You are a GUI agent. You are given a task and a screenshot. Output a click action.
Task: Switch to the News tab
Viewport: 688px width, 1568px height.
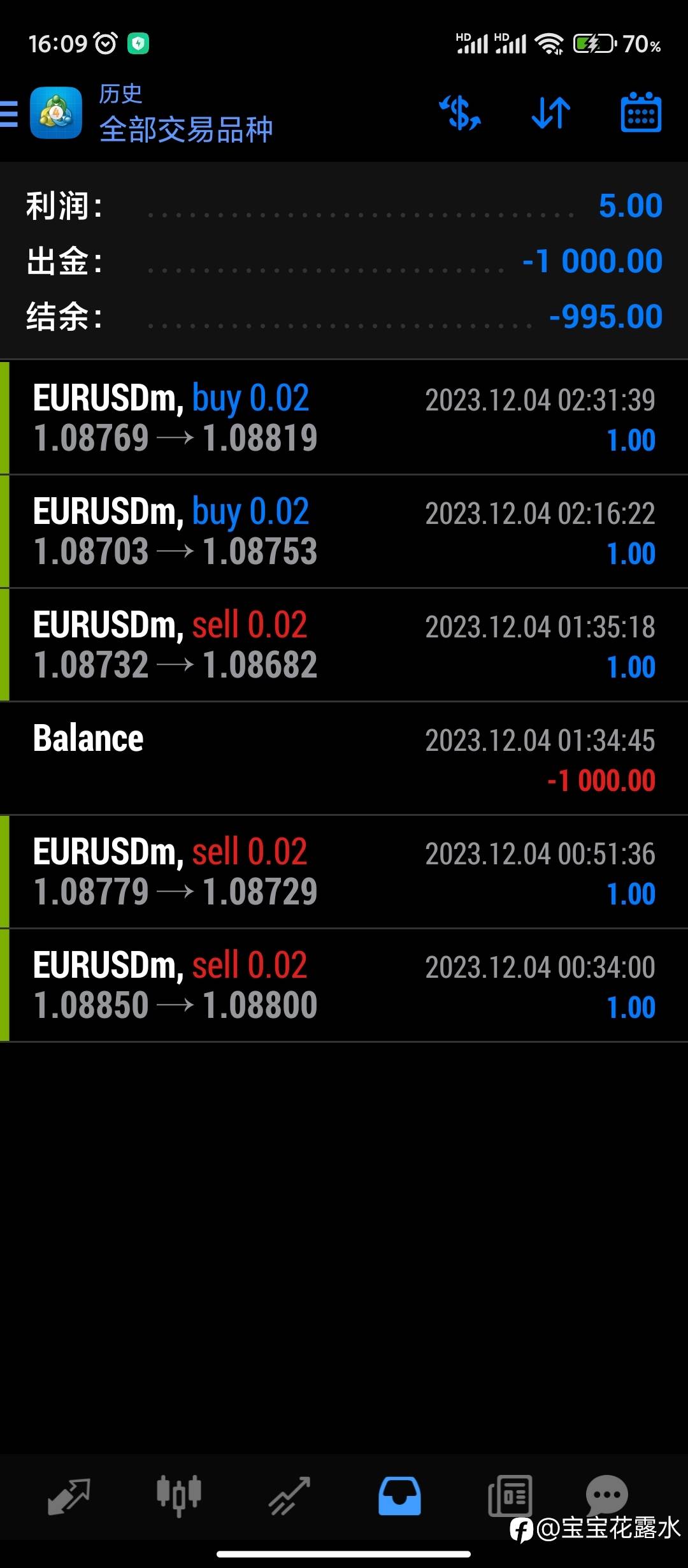click(510, 1495)
